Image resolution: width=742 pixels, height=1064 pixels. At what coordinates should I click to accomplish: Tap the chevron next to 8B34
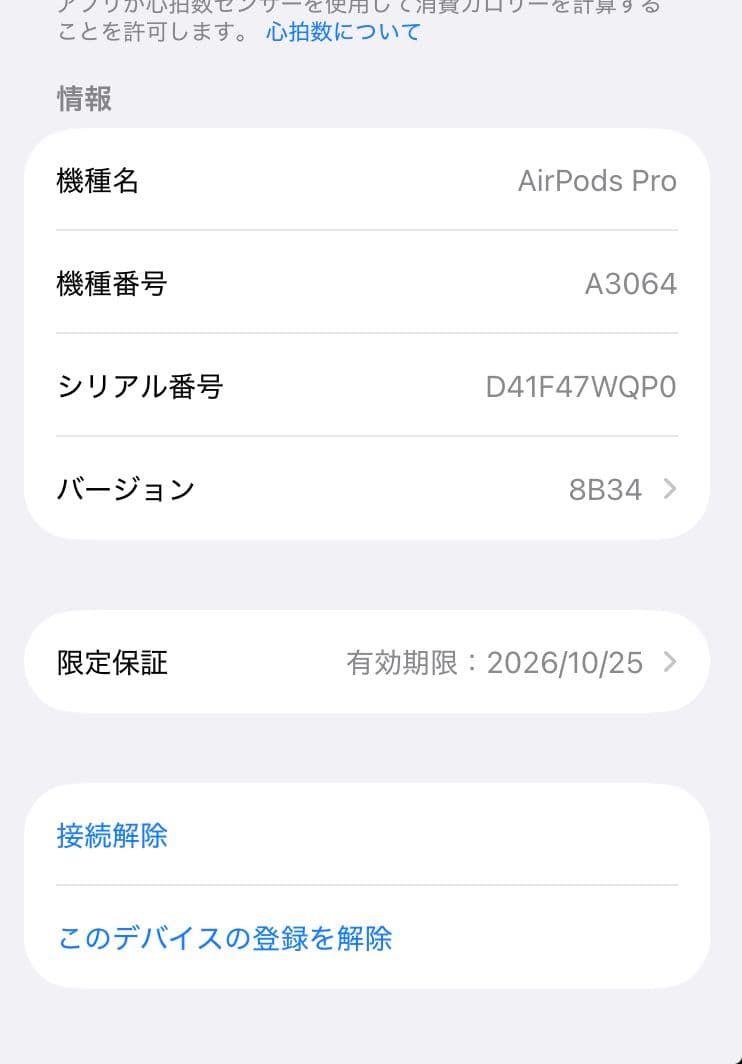[x=672, y=489]
